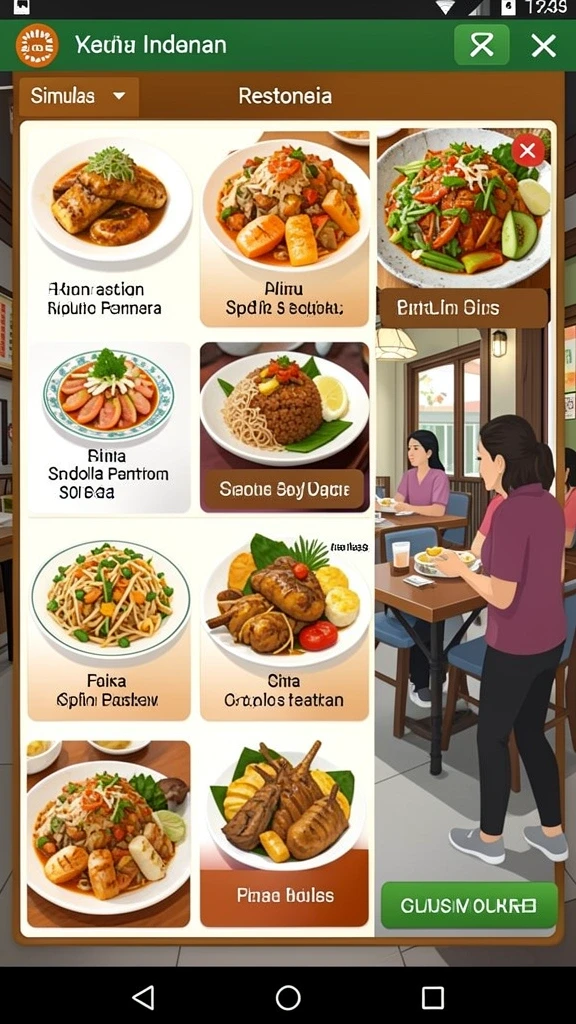The height and width of the screenshot is (1024, 576).
Task: Select the Alinu dish card
Action: [285, 228]
